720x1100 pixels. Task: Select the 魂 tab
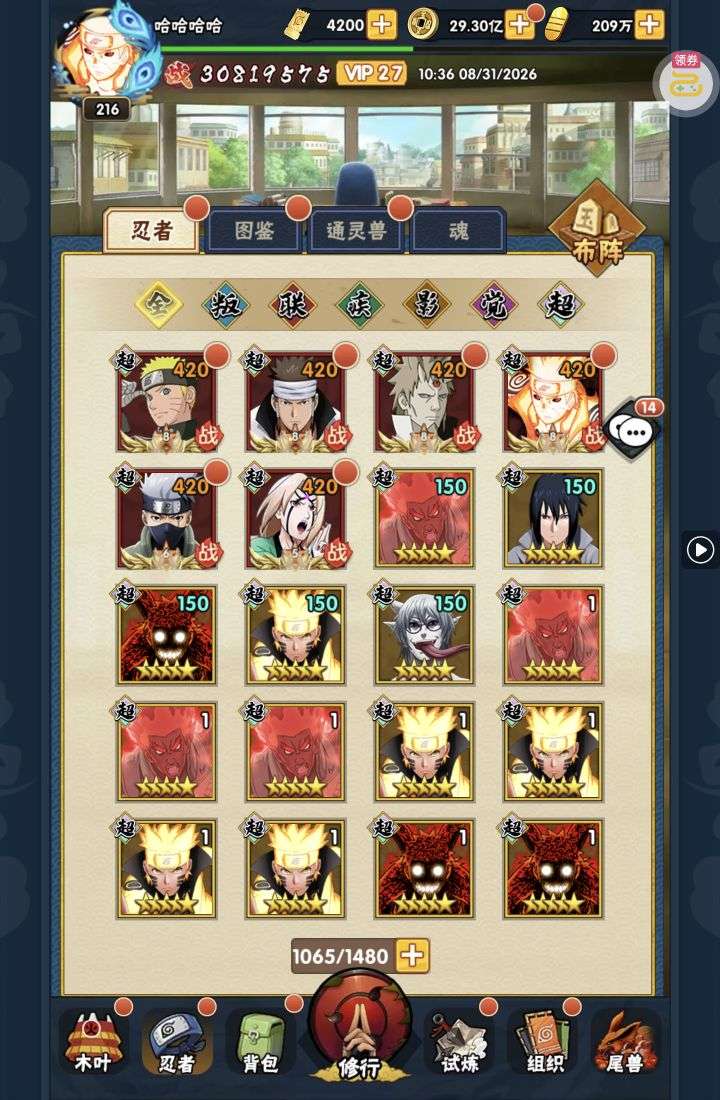[x=458, y=231]
